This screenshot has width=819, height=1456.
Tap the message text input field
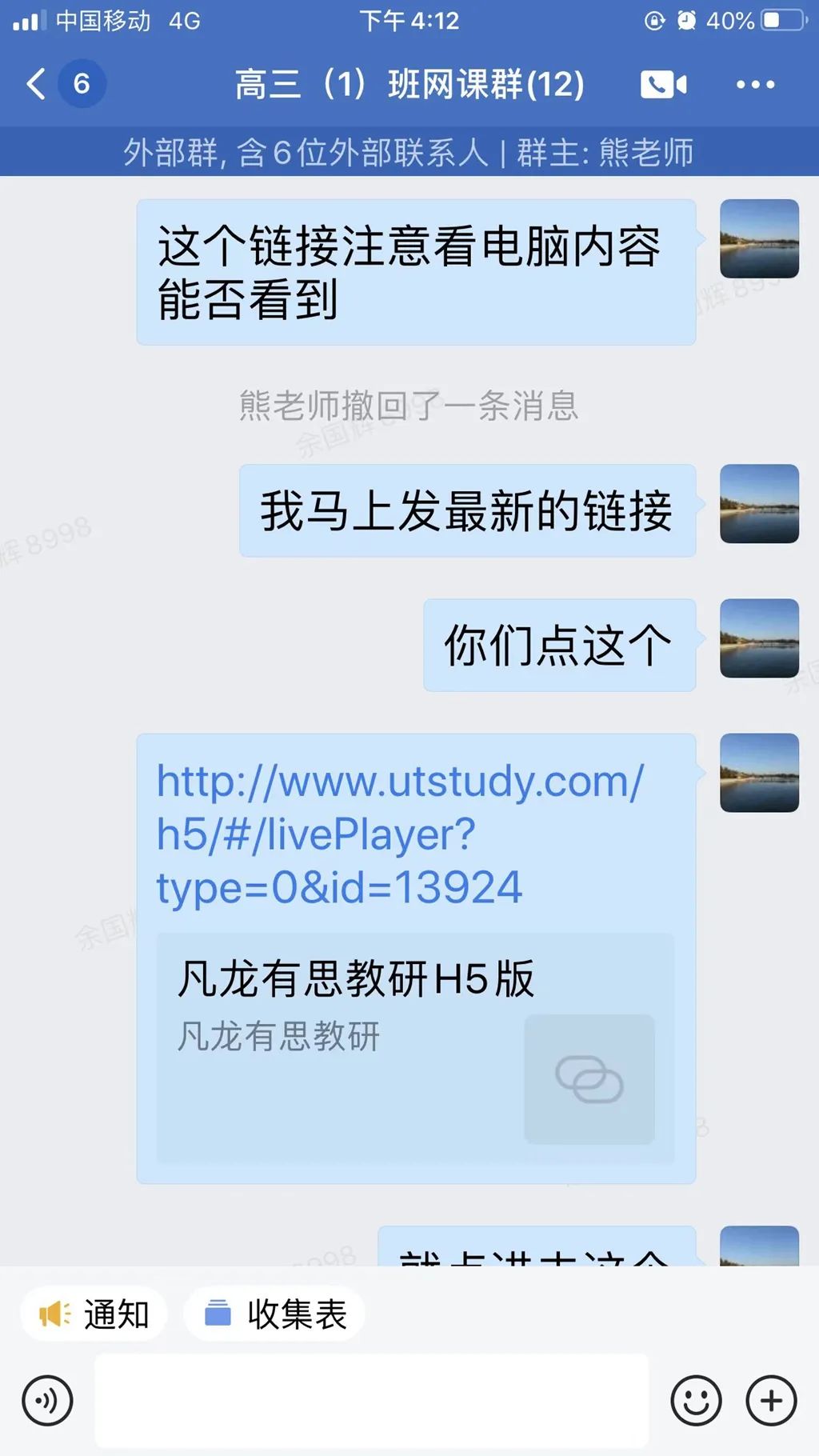point(372,1401)
